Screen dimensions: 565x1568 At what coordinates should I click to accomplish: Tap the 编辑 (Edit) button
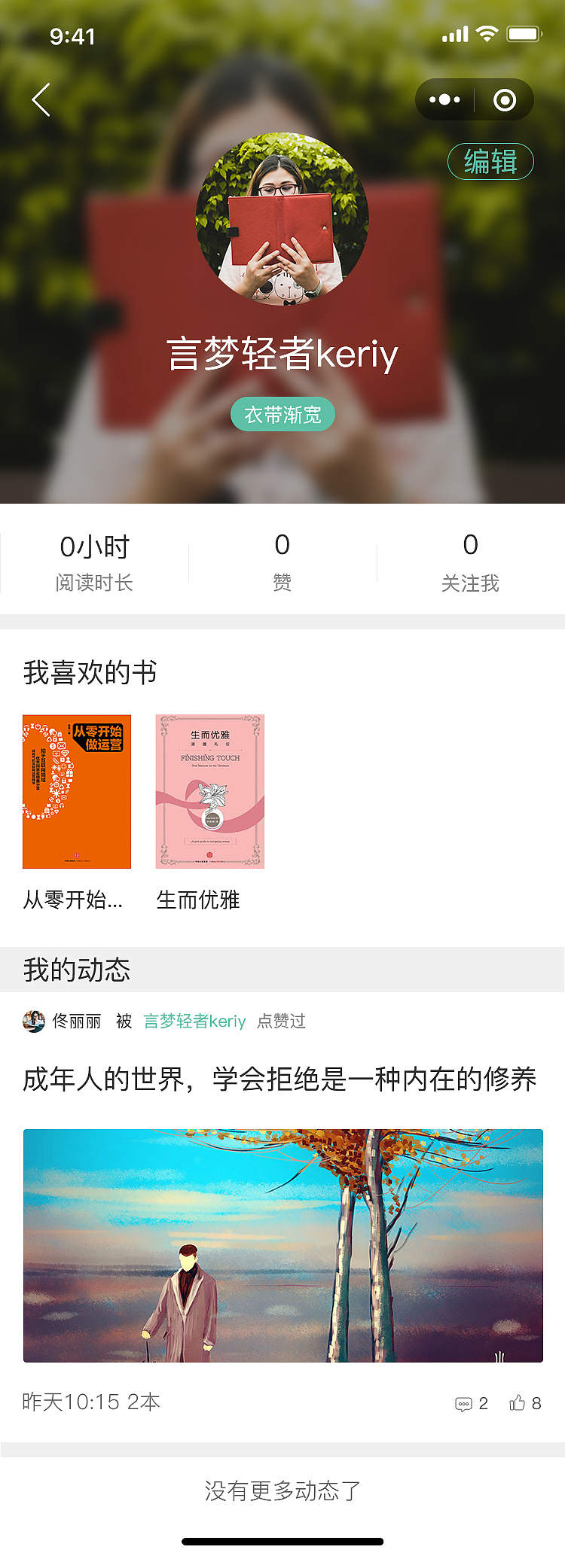point(490,160)
